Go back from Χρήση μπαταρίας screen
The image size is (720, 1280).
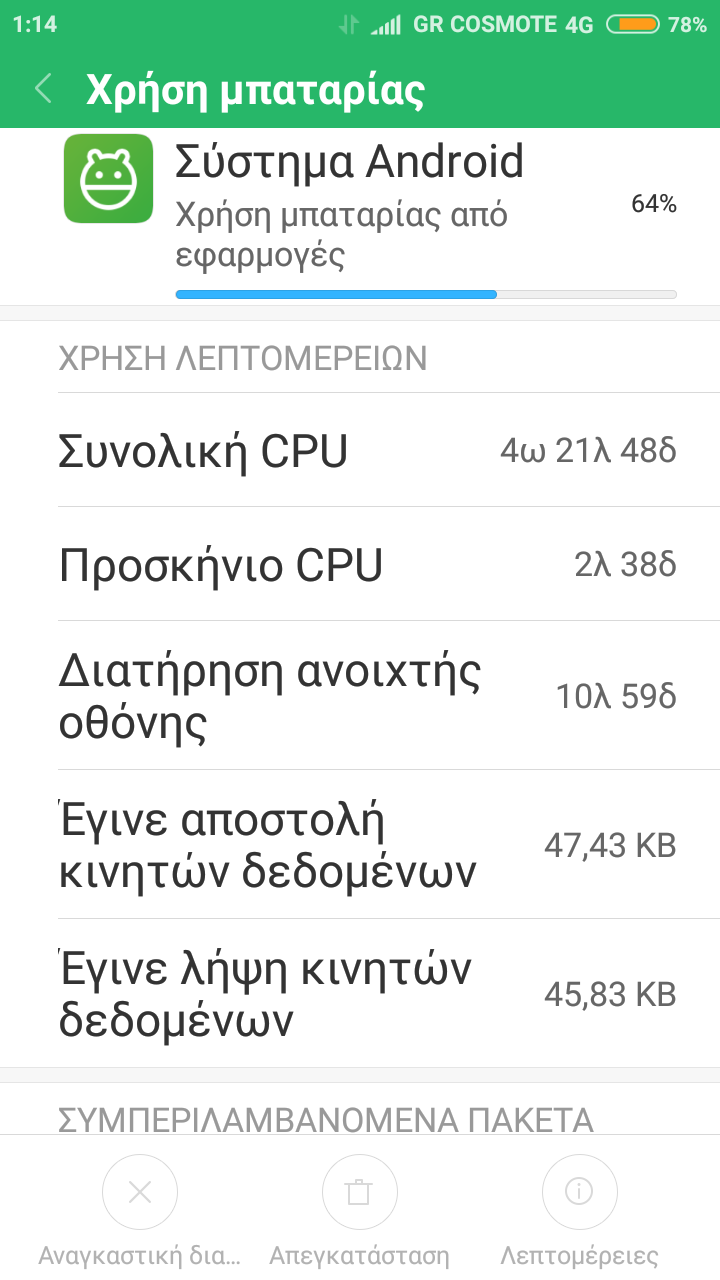(43, 89)
